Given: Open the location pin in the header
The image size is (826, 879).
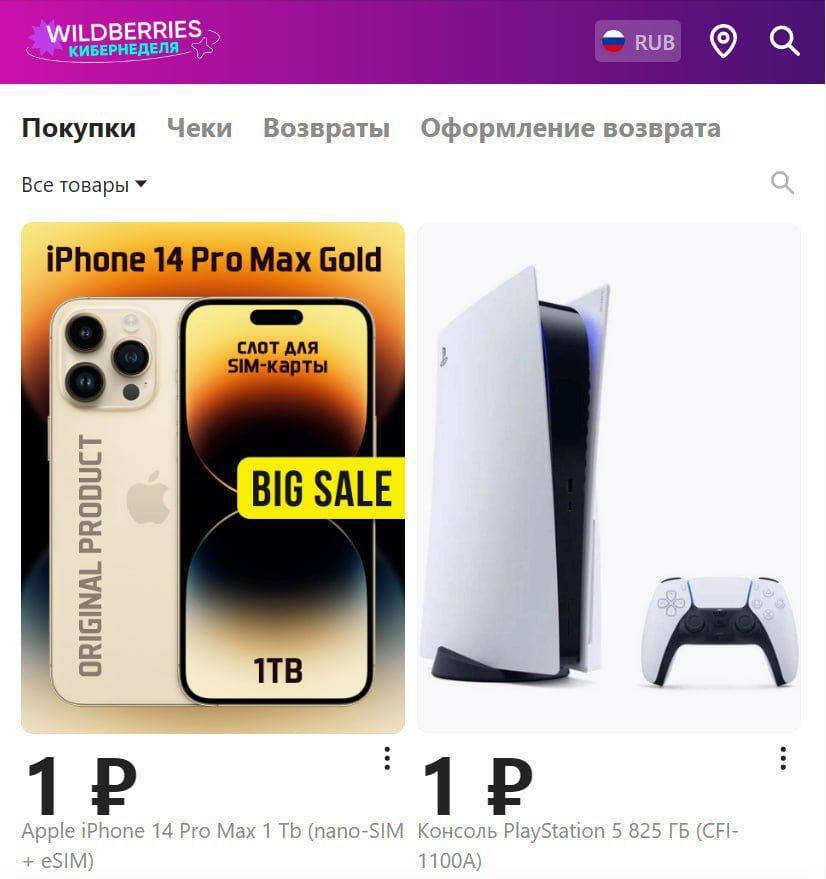Looking at the screenshot, I should pyautogui.click(x=722, y=42).
